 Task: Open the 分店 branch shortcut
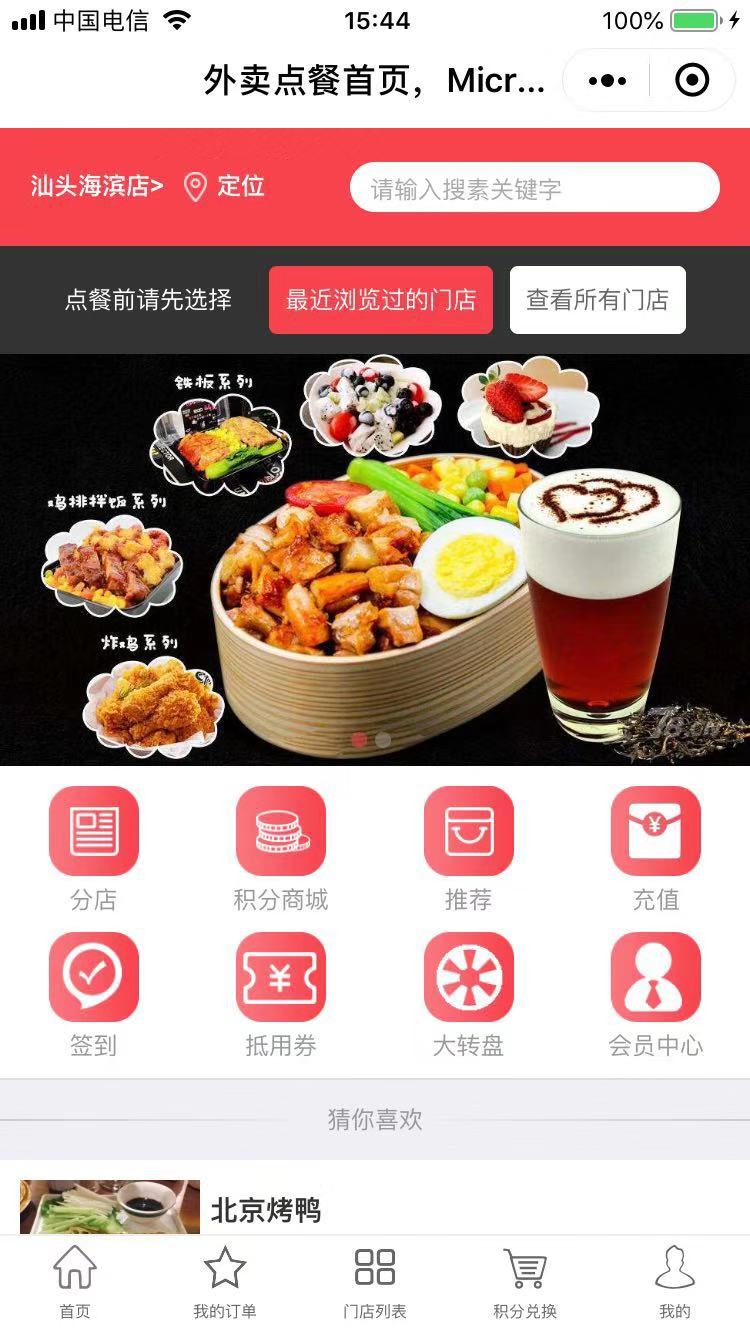click(94, 847)
